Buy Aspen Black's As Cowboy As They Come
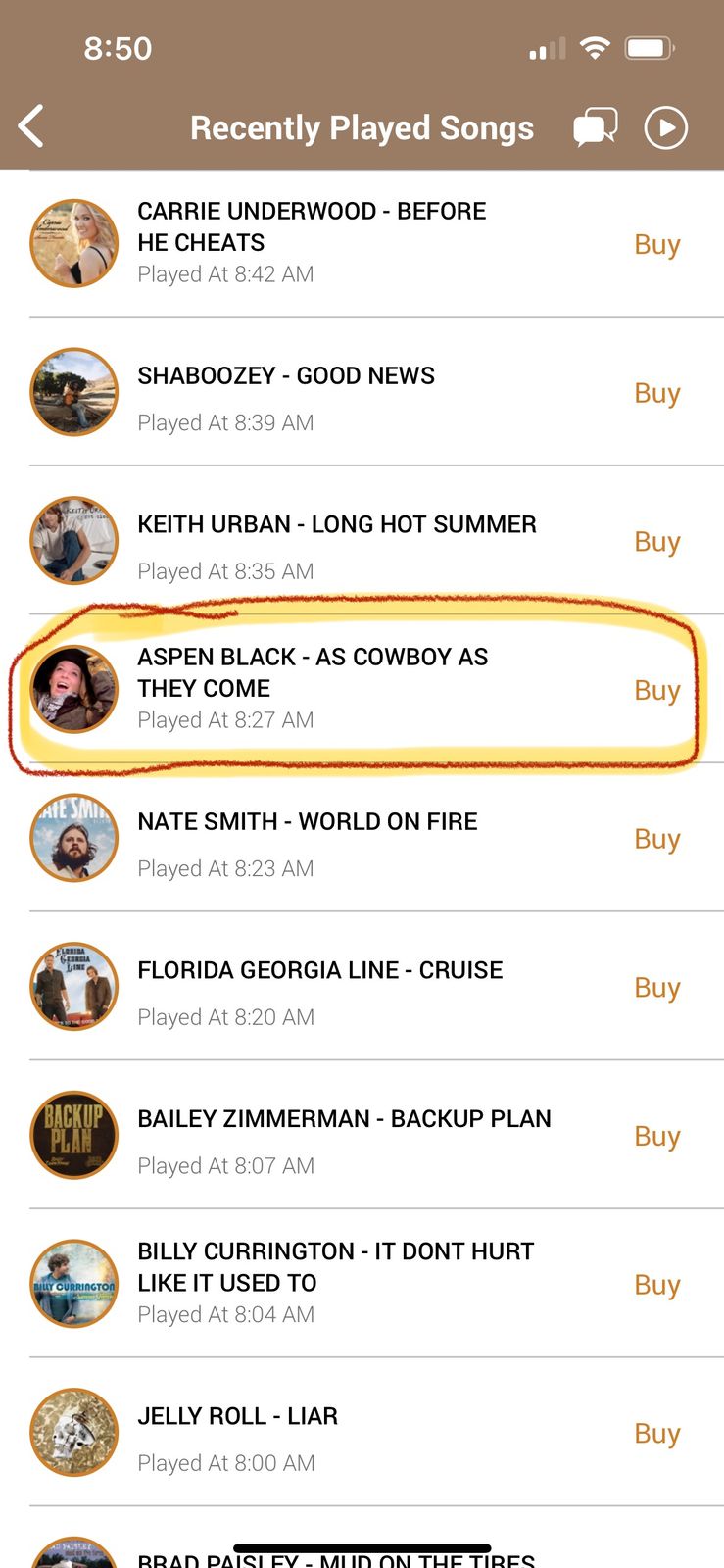The image size is (724, 1568). coord(656,690)
